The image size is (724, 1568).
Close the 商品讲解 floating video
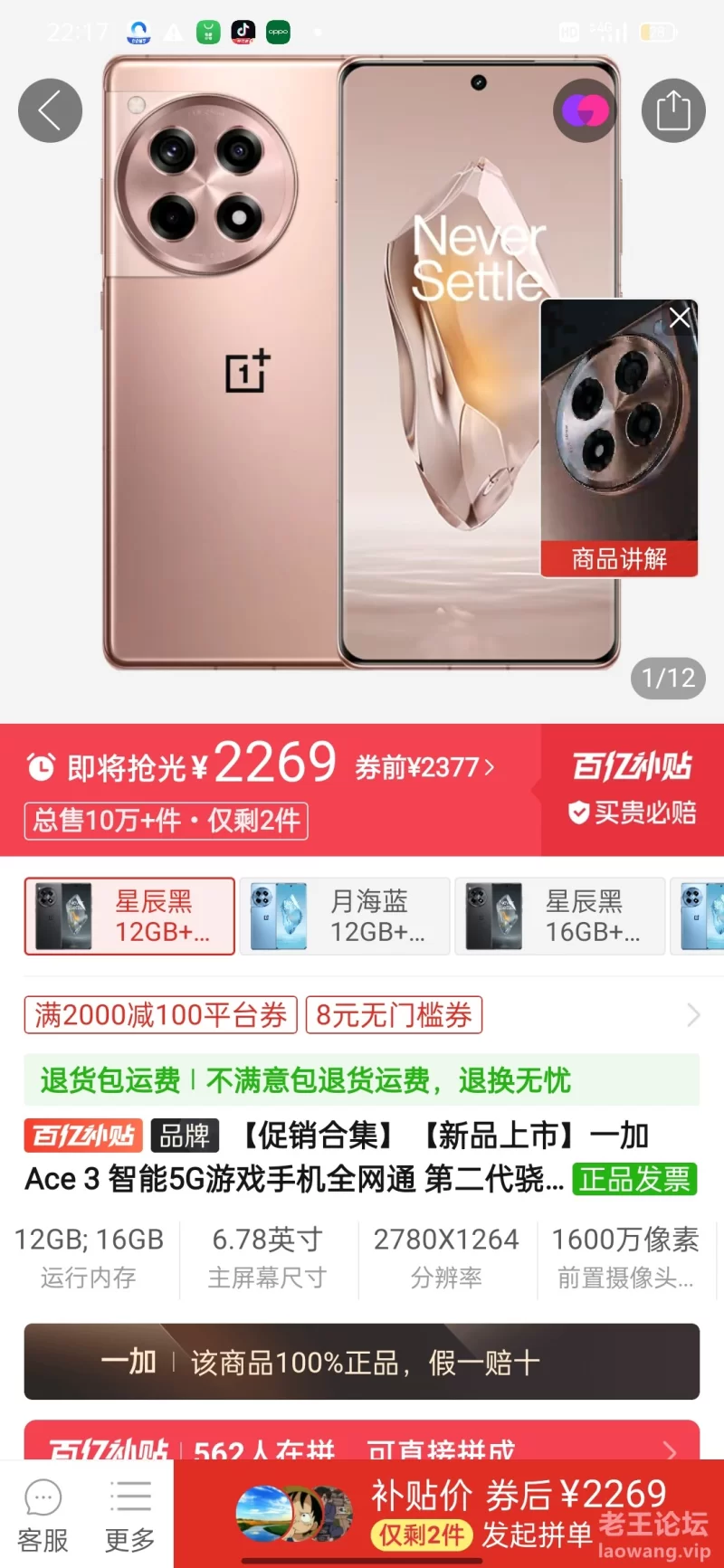[680, 318]
